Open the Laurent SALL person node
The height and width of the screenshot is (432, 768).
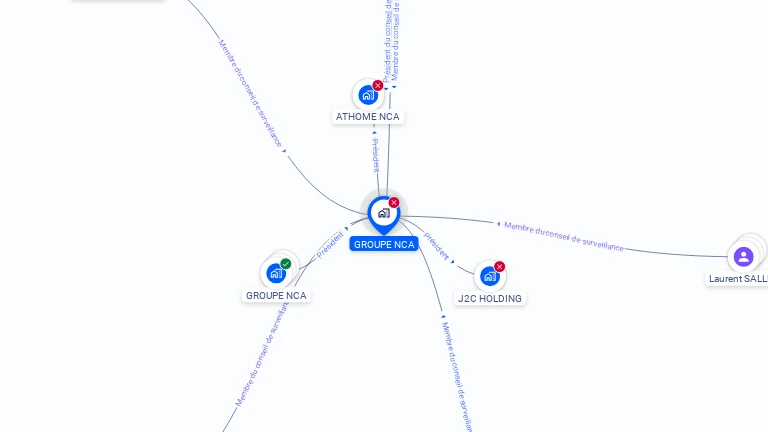click(x=743, y=257)
